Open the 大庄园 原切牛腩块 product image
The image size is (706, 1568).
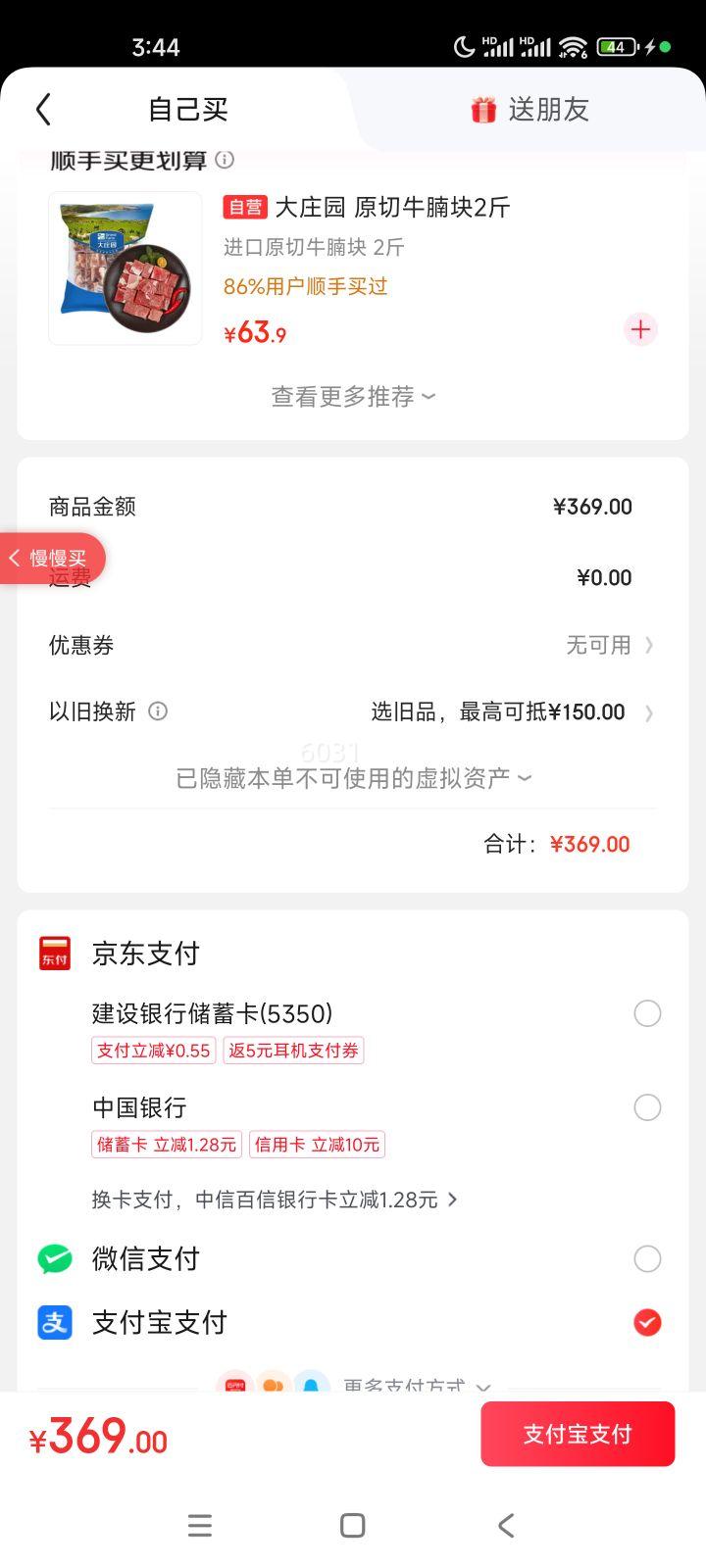point(126,268)
